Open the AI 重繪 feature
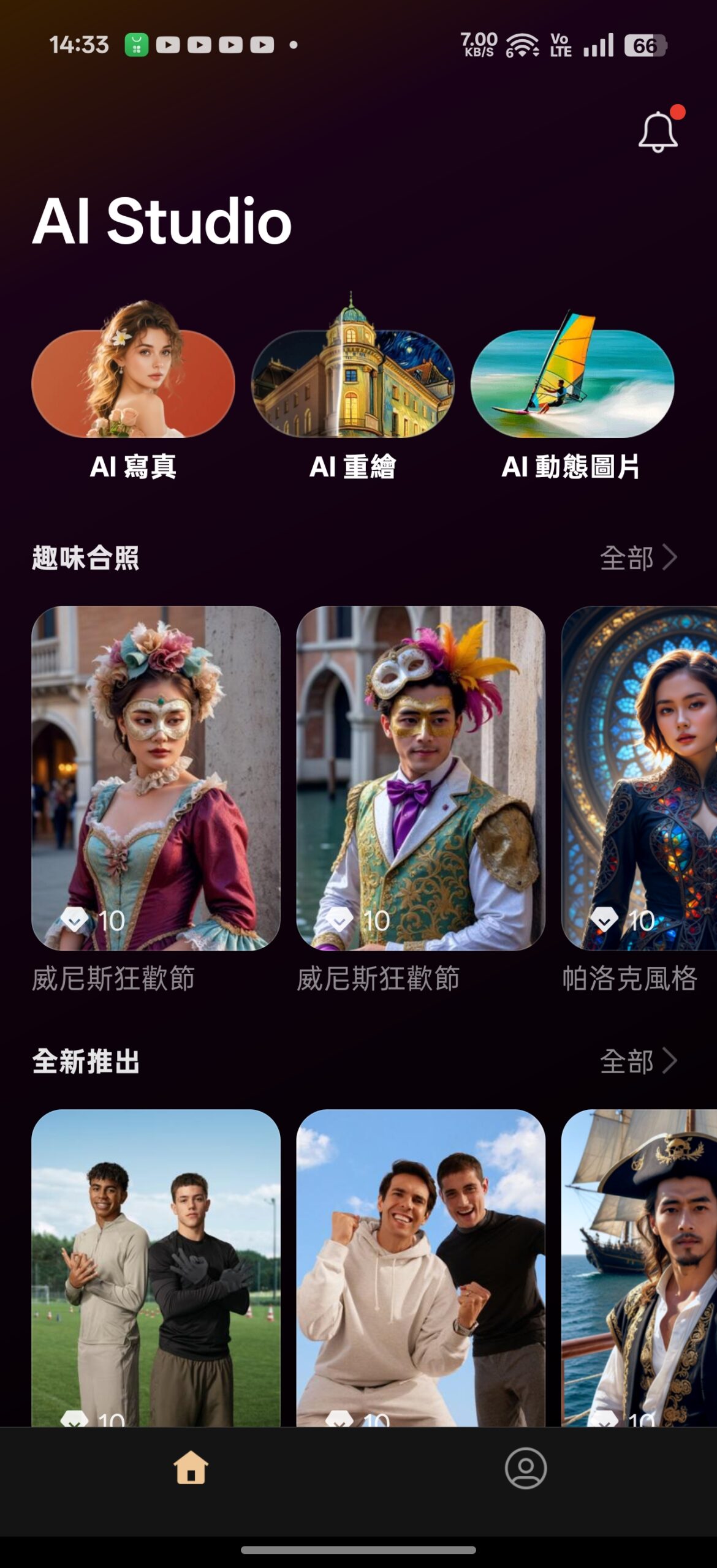 [352, 383]
